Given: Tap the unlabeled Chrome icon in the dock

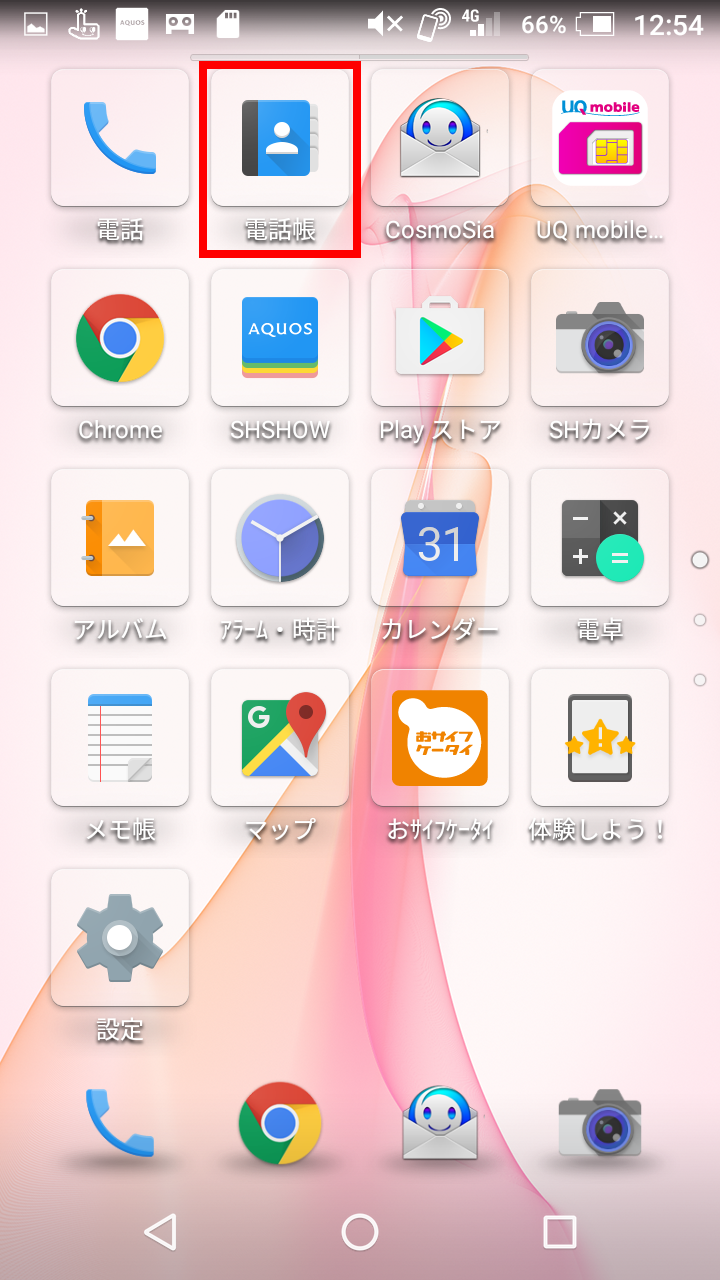Looking at the screenshot, I should [280, 1123].
